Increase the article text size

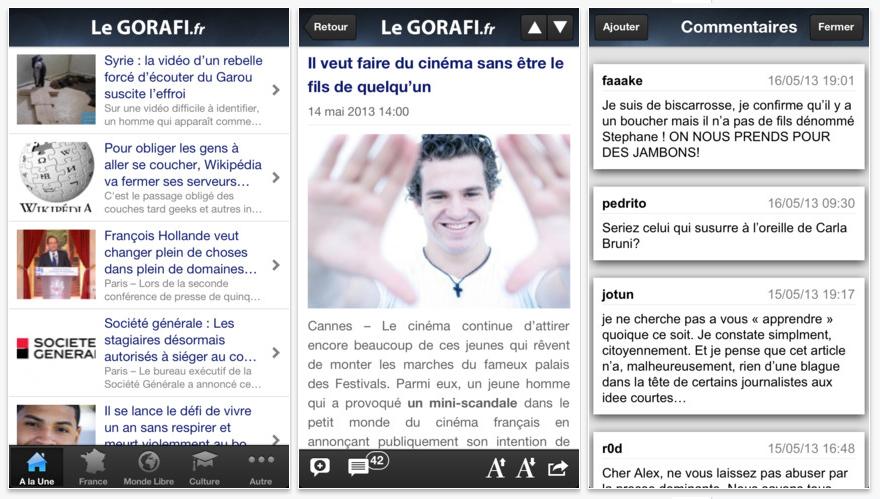[x=496, y=467]
